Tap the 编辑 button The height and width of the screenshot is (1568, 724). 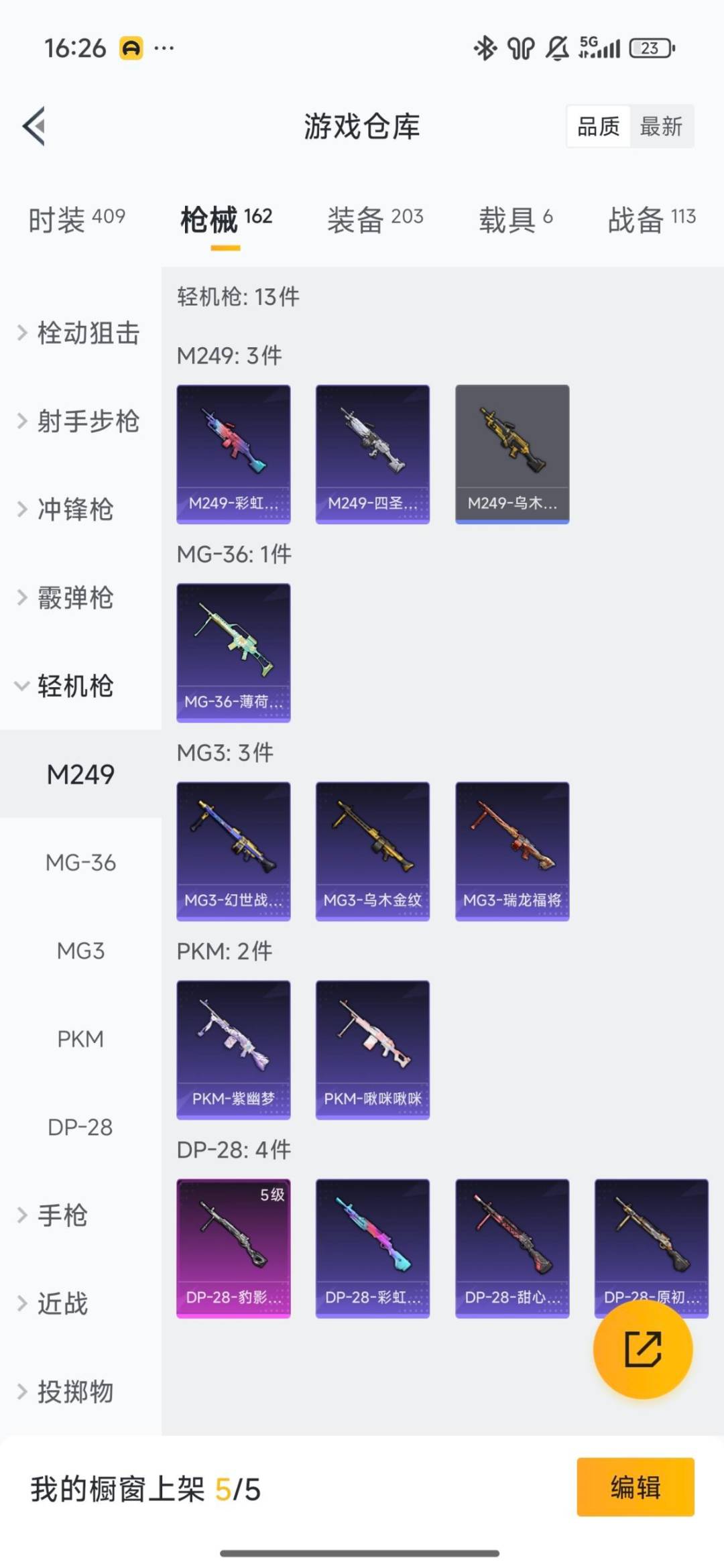click(x=635, y=1487)
